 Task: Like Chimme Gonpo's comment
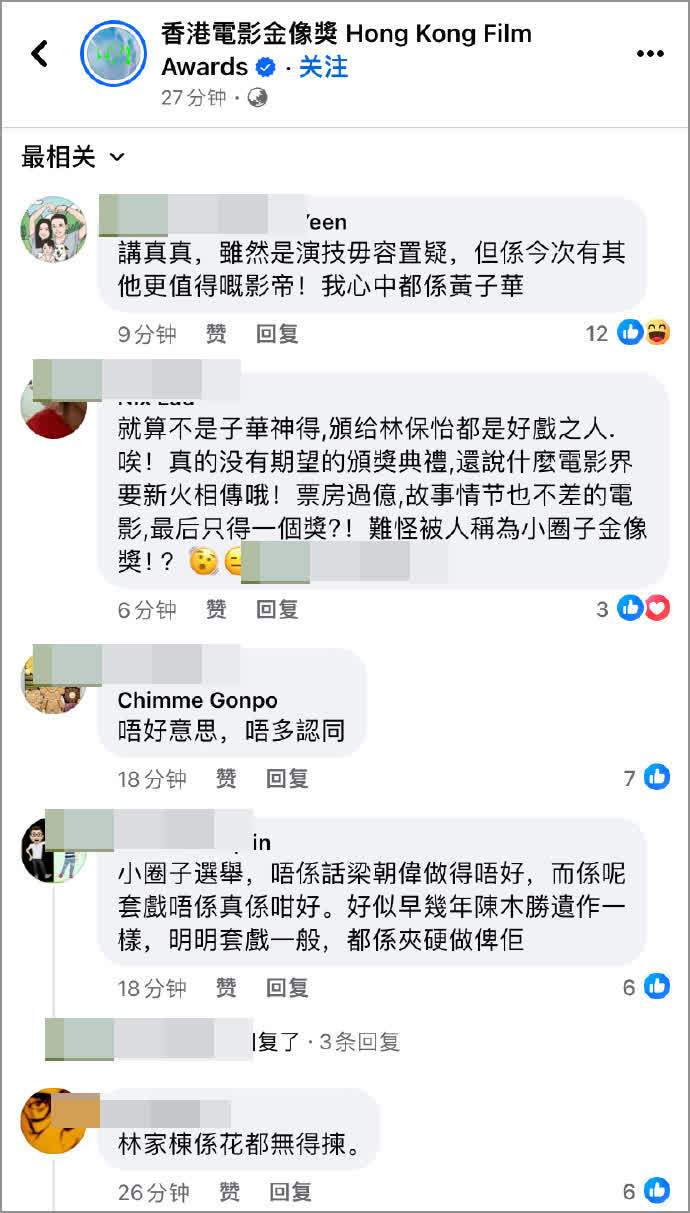(226, 778)
